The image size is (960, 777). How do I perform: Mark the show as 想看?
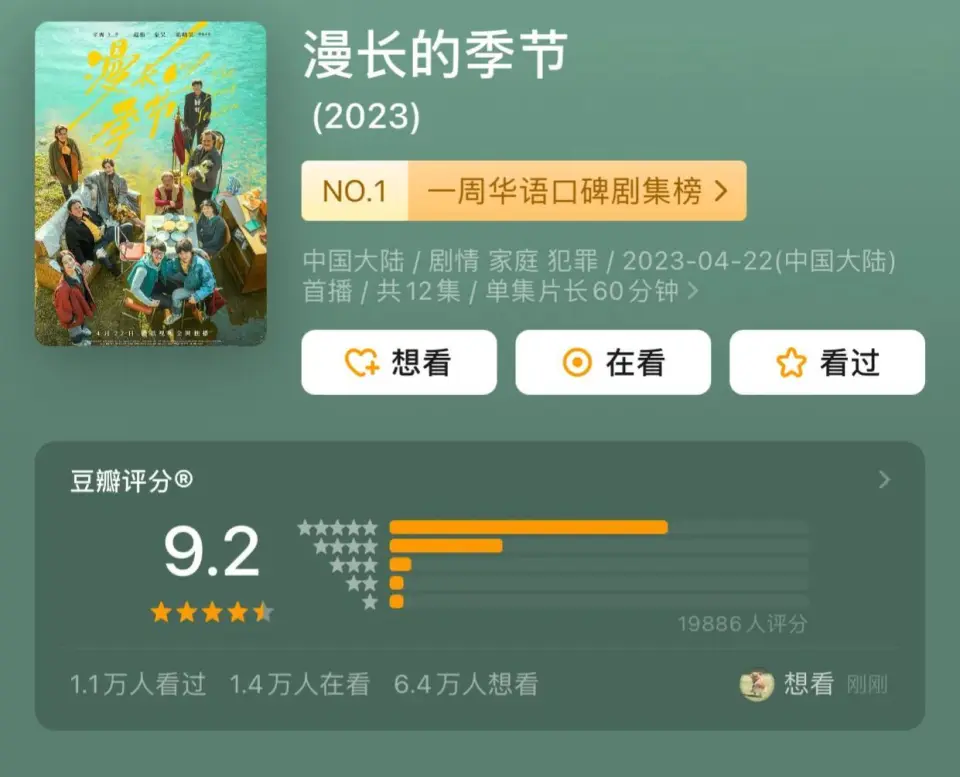[x=399, y=362]
